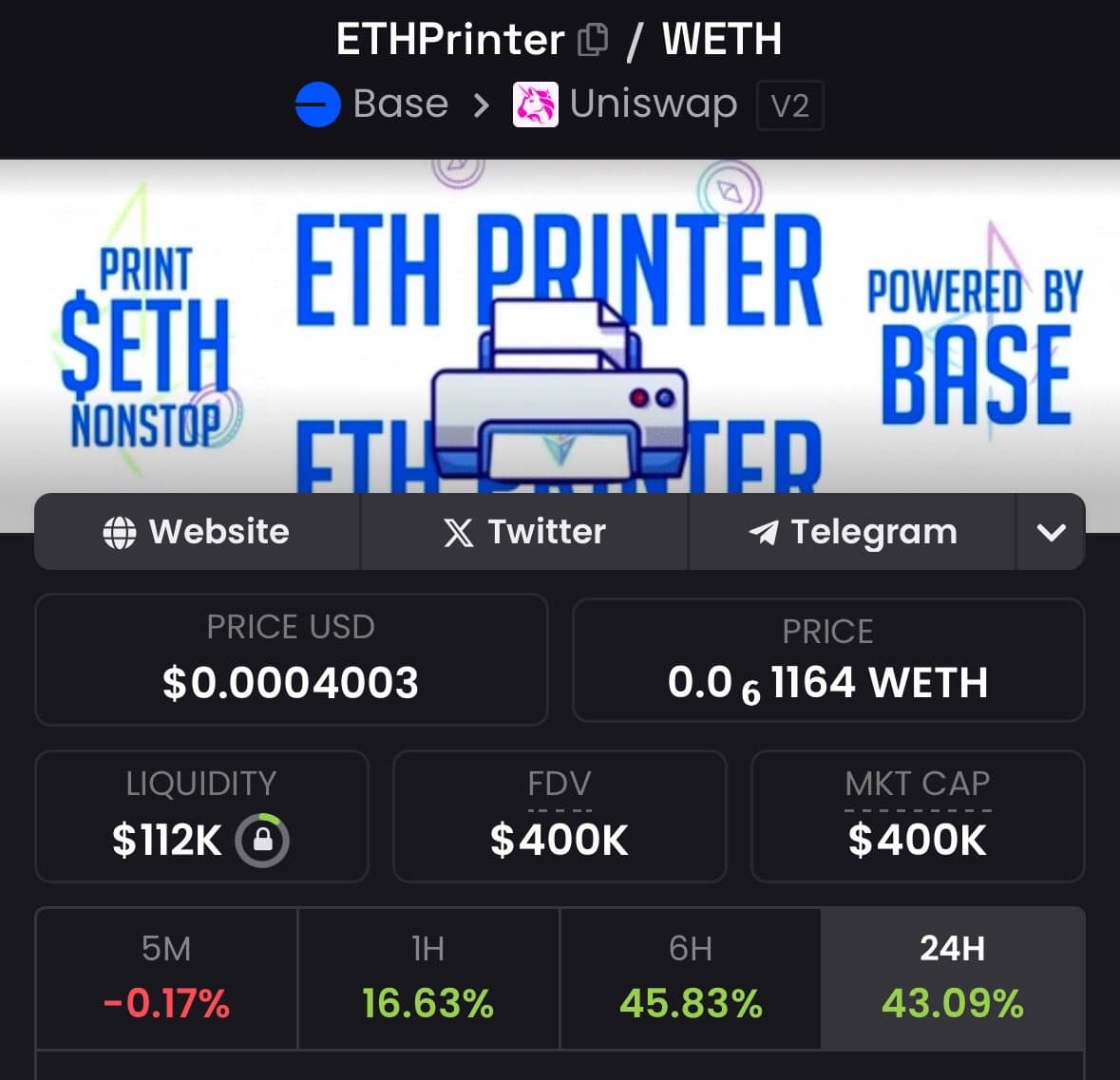Switch to the 1H timeframe
Viewport: 1120px width, 1080px height.
click(428, 977)
